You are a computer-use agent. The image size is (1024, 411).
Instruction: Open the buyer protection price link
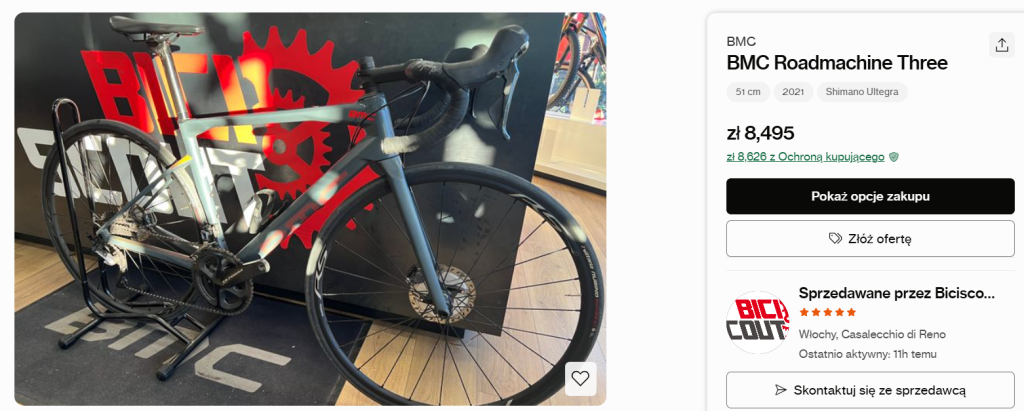(805, 157)
